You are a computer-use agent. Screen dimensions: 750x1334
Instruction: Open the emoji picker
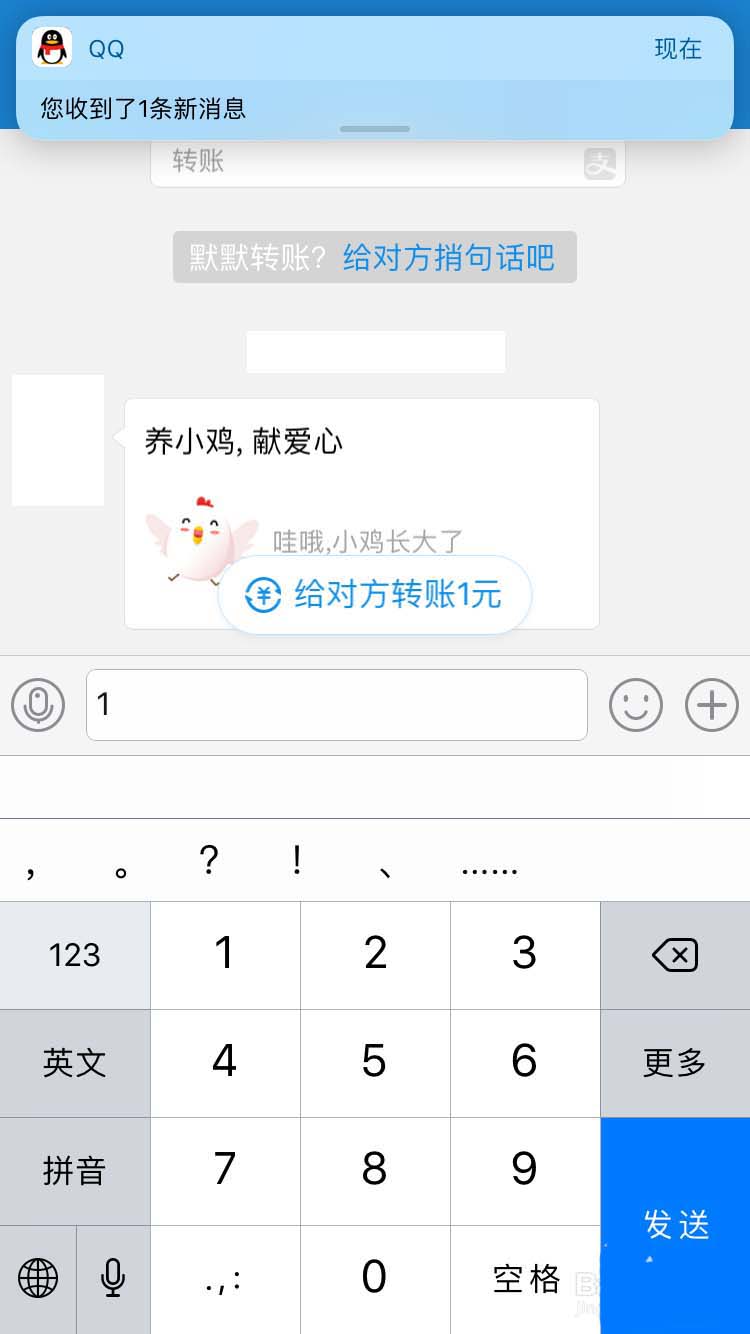pos(636,705)
